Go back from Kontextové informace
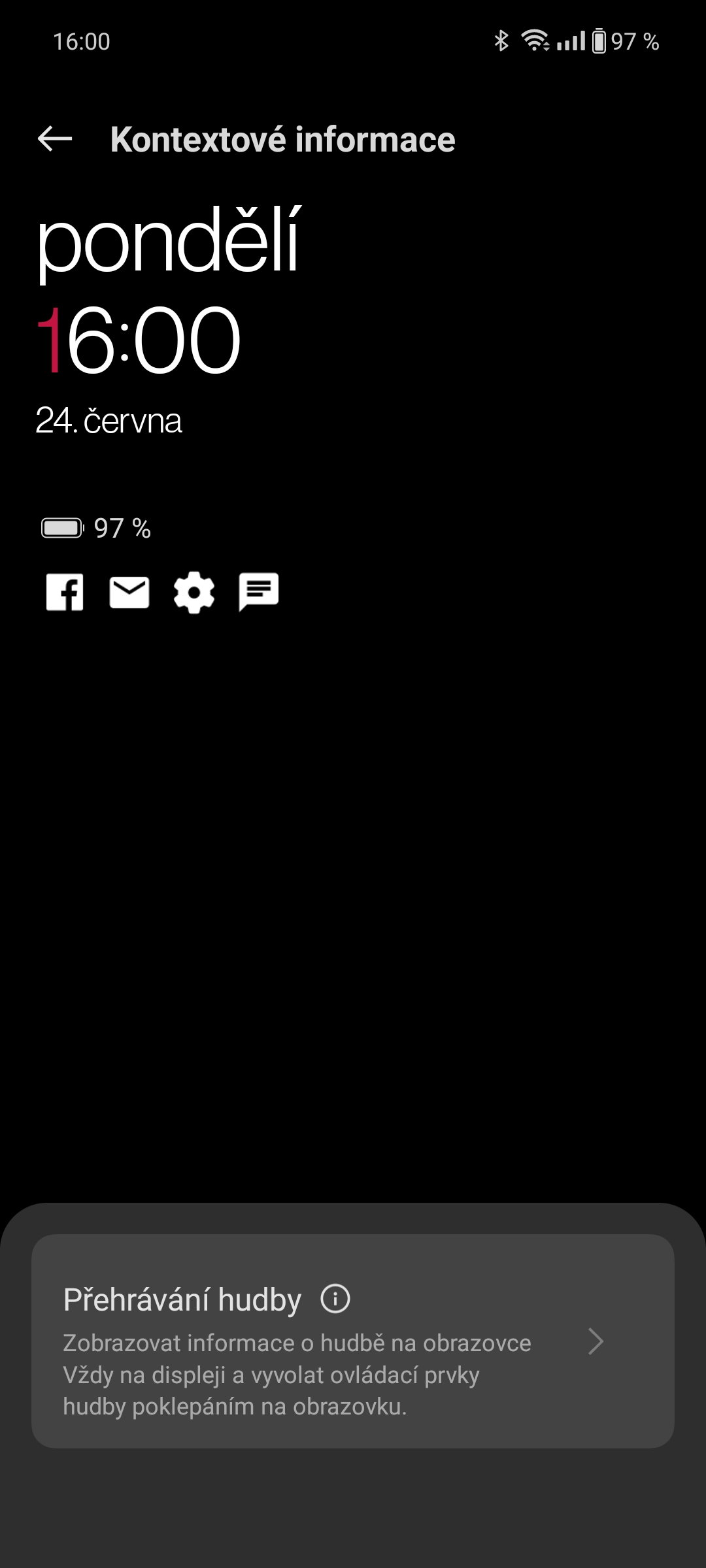Screen dimensions: 706x1568 (55, 139)
